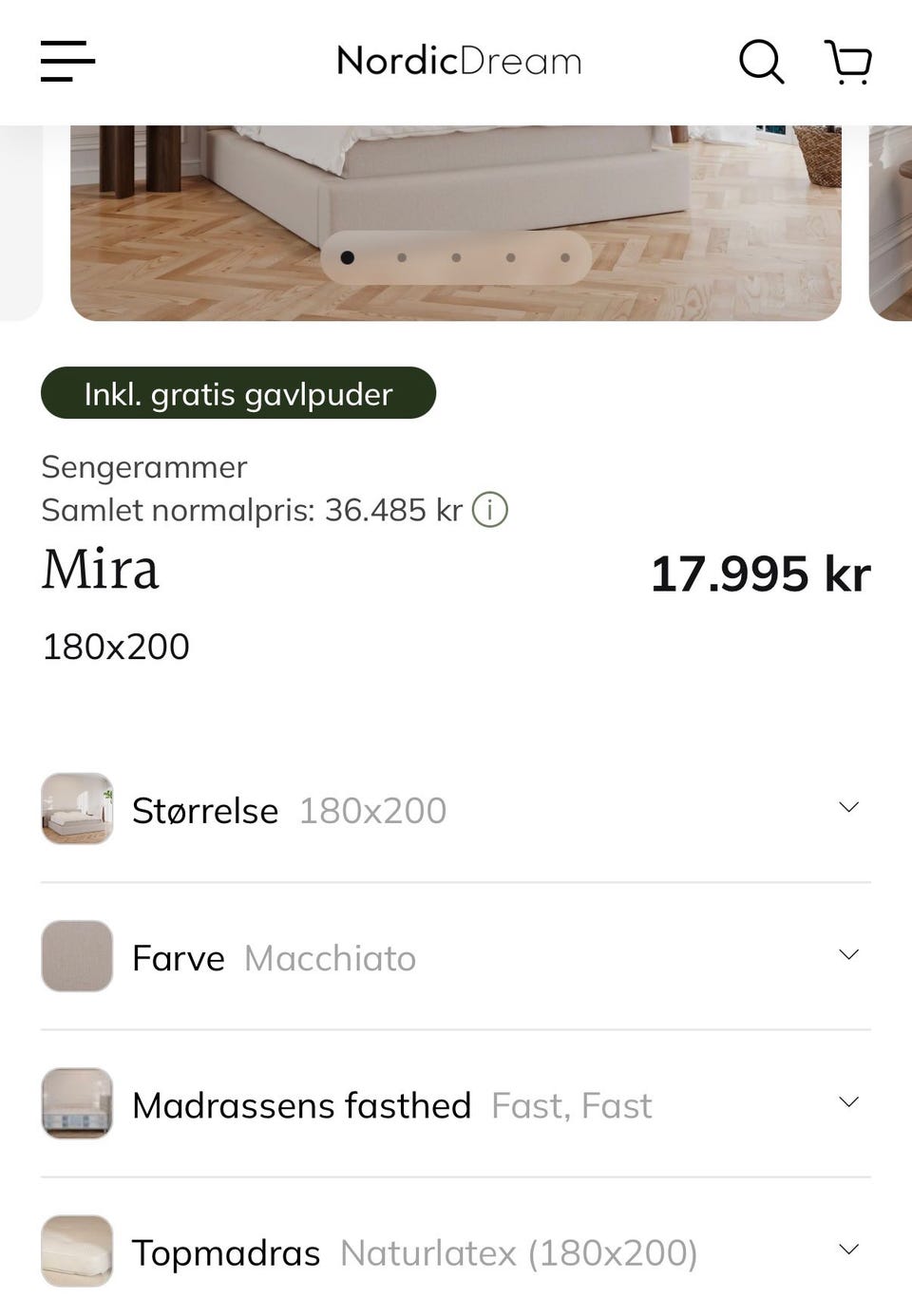Image resolution: width=912 pixels, height=1316 pixels.
Task: Open the Farve Macchiato selector
Action: 846,957
